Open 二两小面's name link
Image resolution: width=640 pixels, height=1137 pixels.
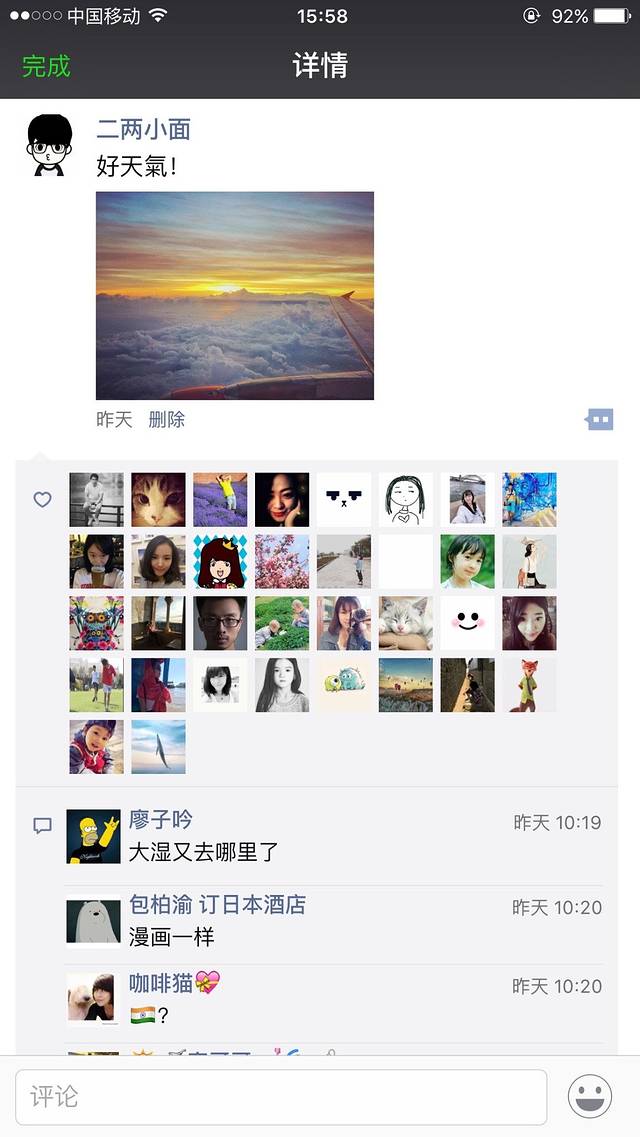click(x=143, y=129)
